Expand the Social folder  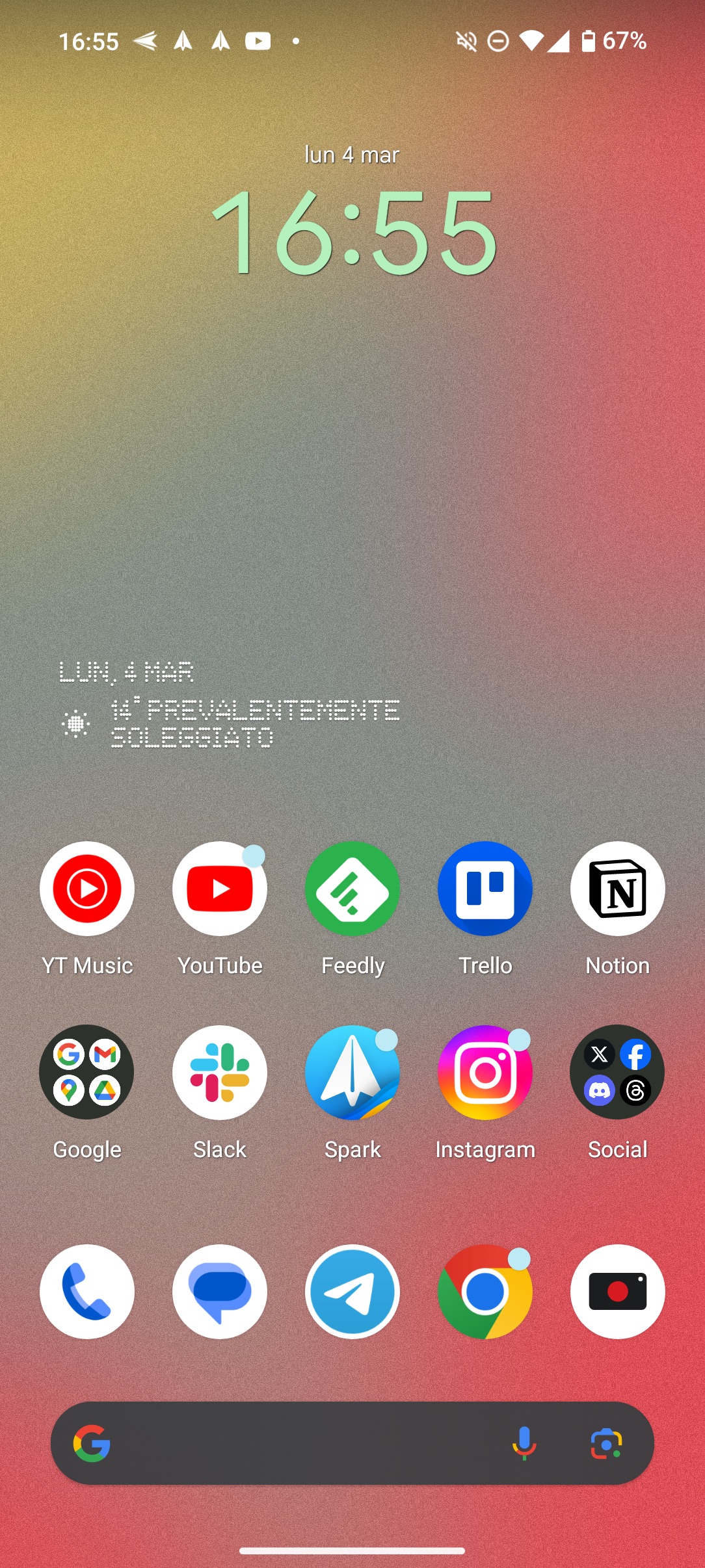pos(618,1073)
